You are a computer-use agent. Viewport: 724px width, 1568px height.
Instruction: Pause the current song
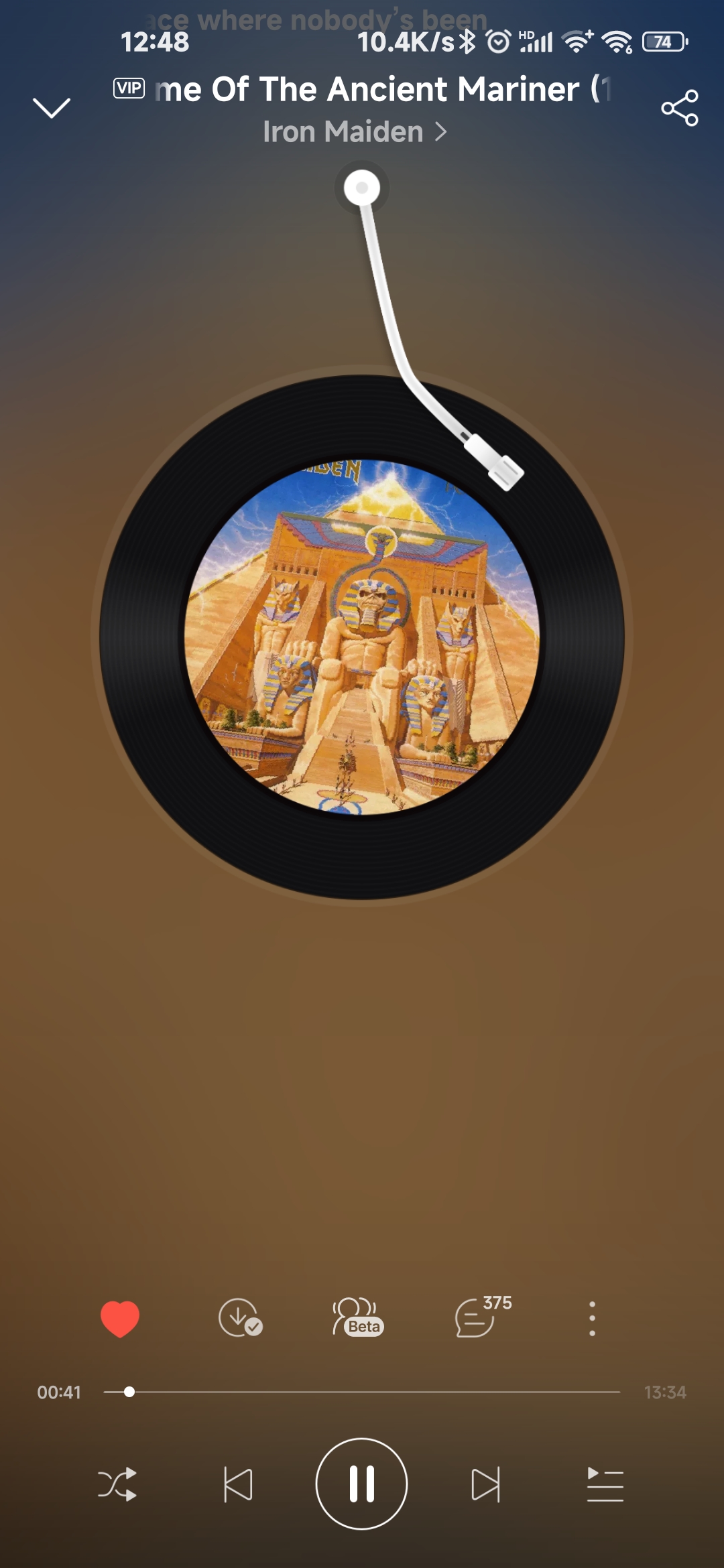coord(361,1484)
